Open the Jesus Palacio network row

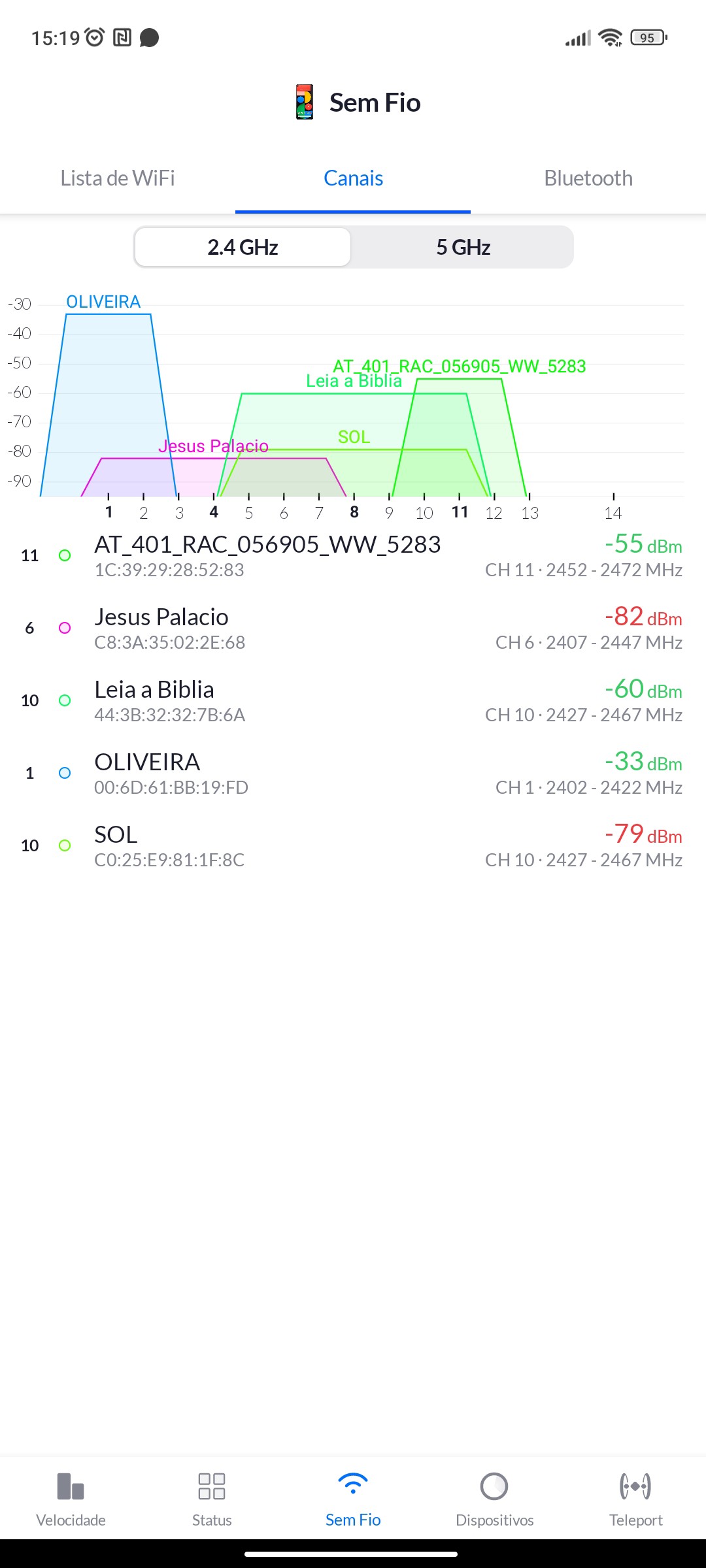pos(353,628)
